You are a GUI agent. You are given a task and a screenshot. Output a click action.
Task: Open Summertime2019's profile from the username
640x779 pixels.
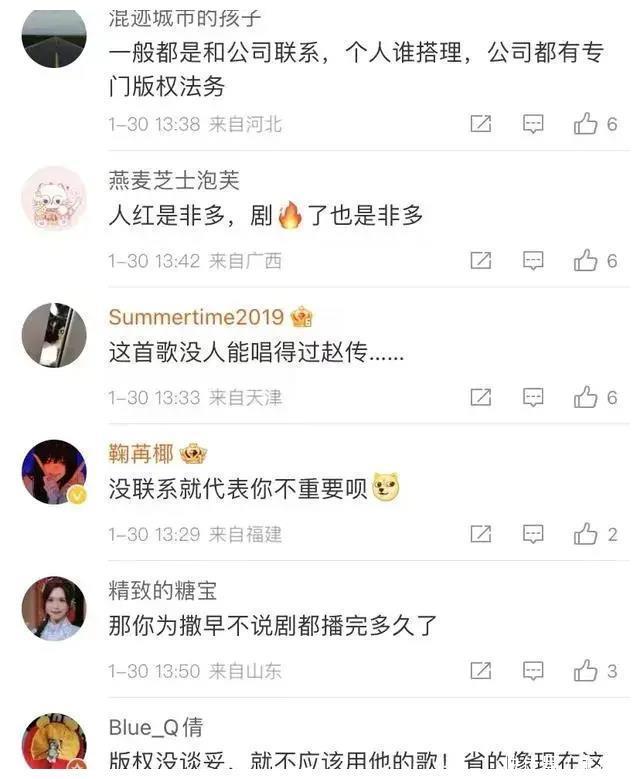click(197, 317)
